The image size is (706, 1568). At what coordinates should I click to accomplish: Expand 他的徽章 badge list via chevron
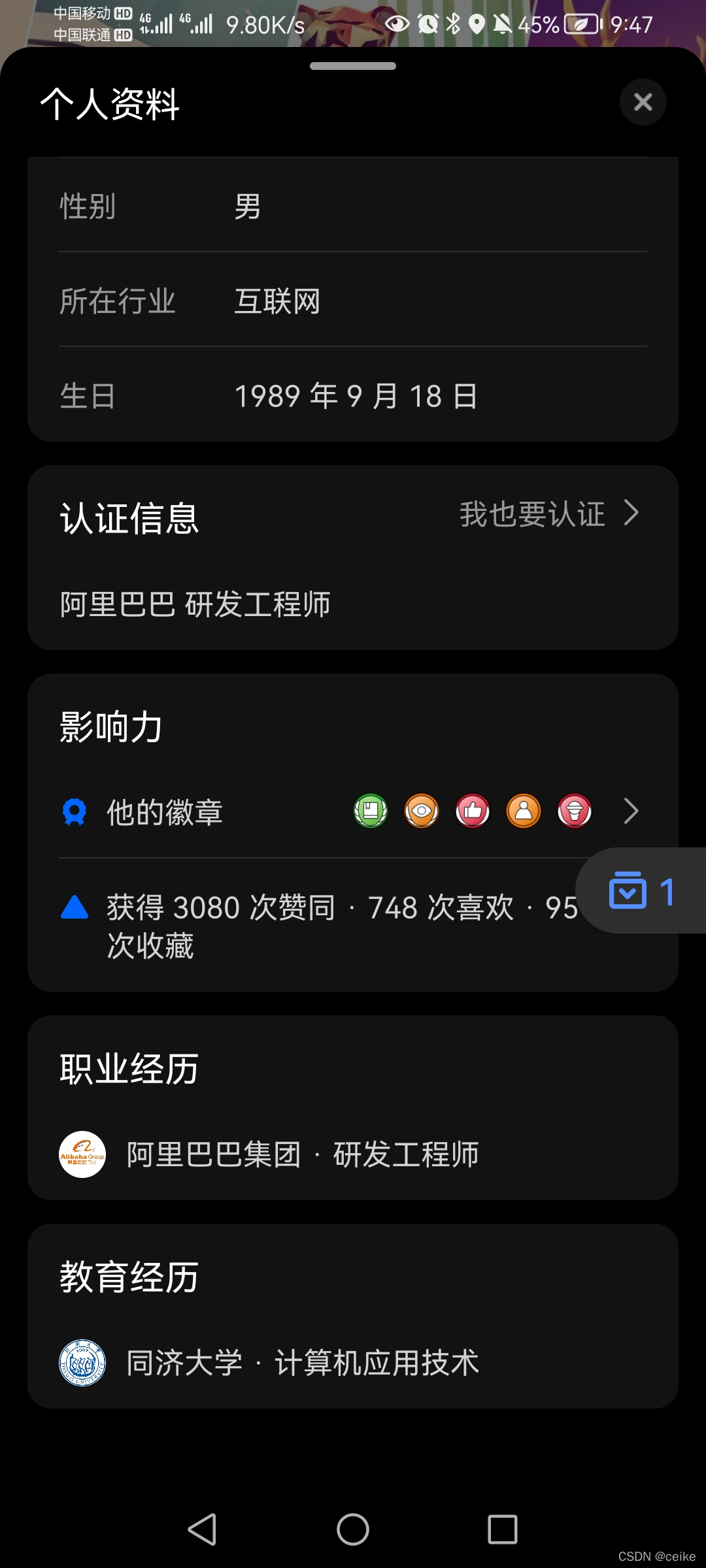(630, 811)
